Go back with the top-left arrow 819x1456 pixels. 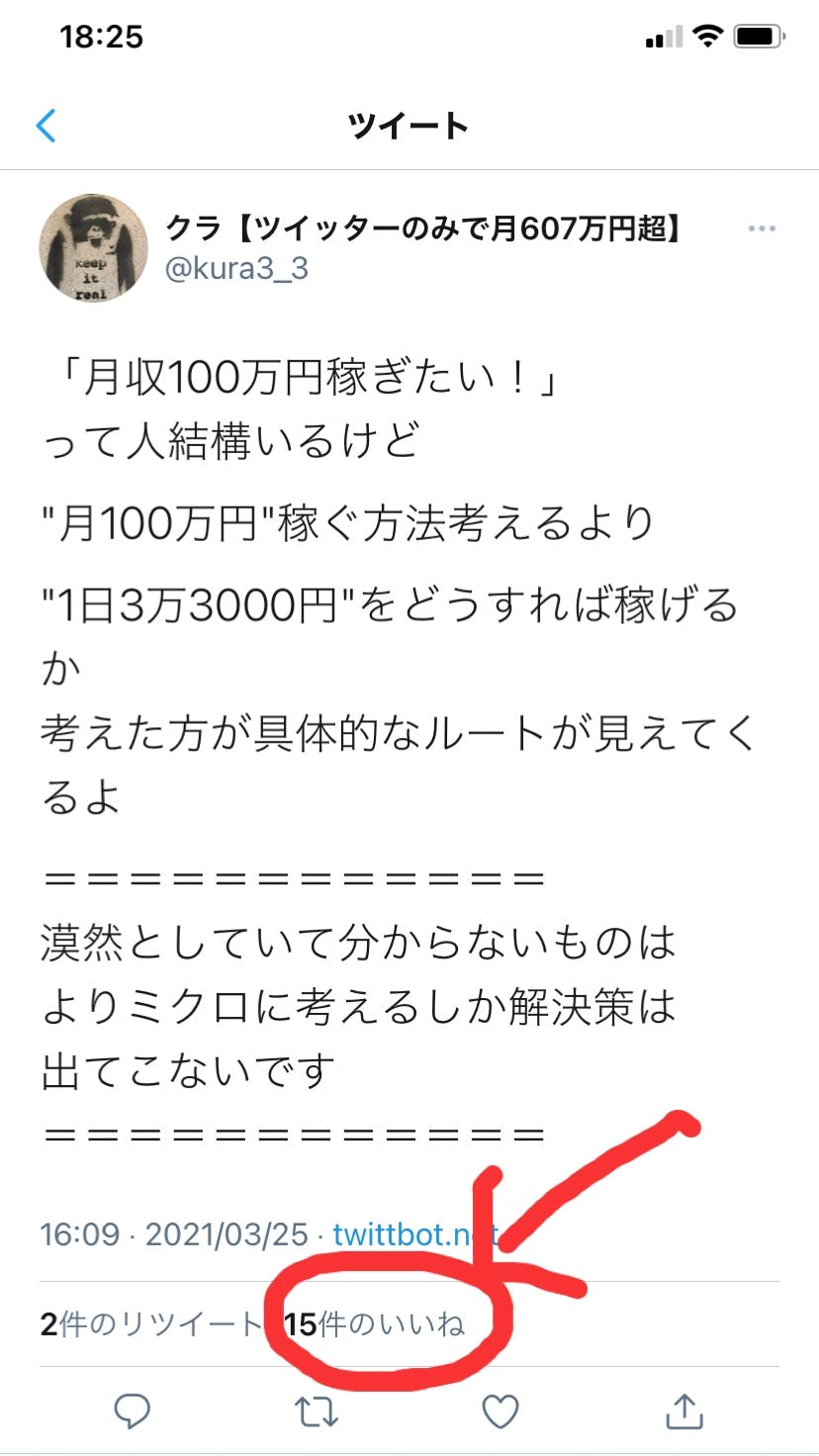(x=45, y=126)
